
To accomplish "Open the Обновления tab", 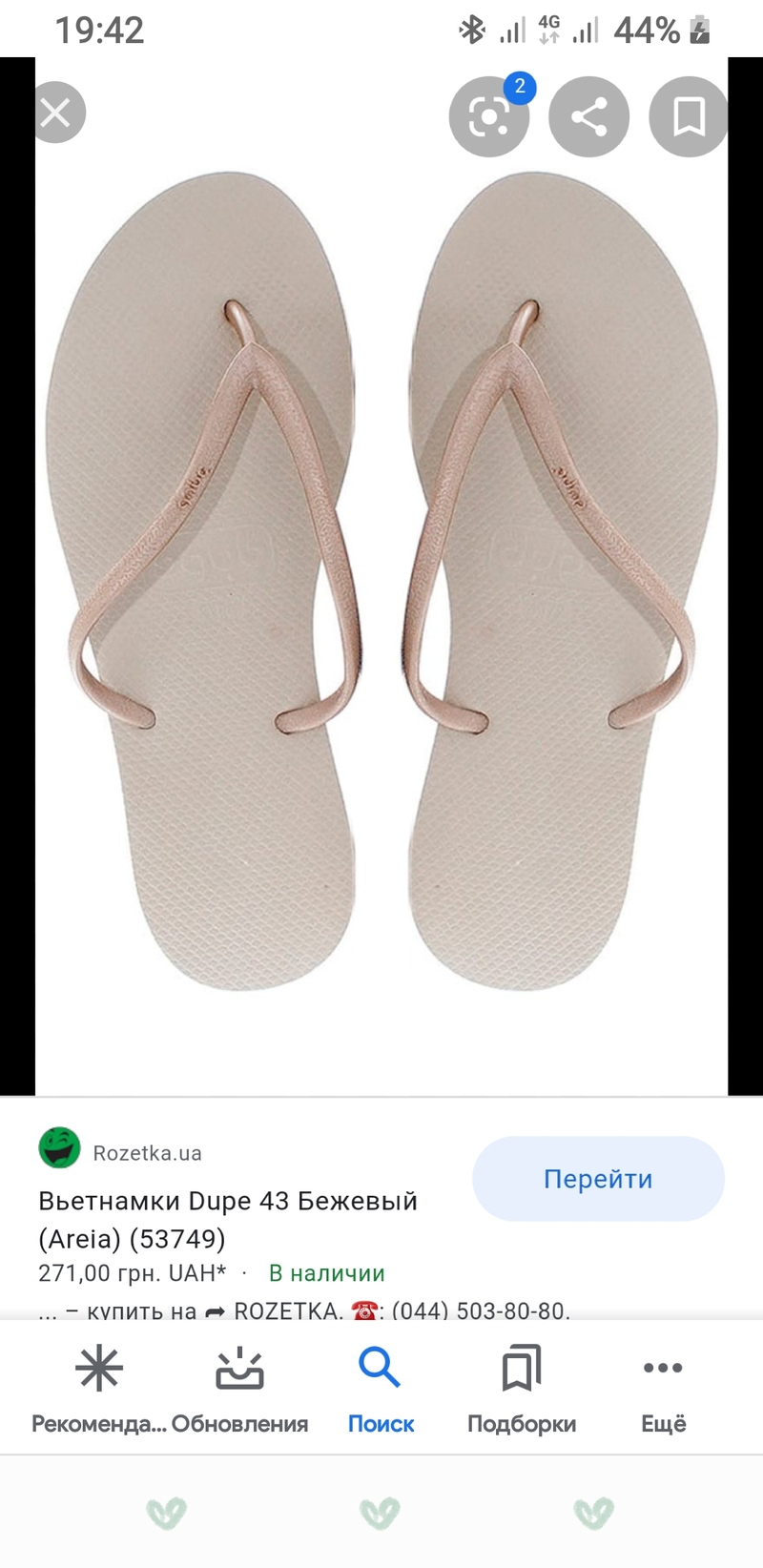I will [x=239, y=1388].
